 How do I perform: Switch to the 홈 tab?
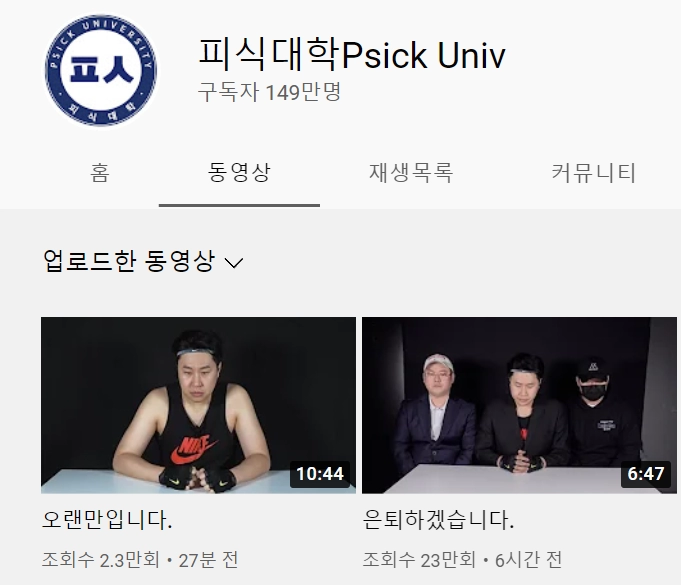(x=99, y=173)
